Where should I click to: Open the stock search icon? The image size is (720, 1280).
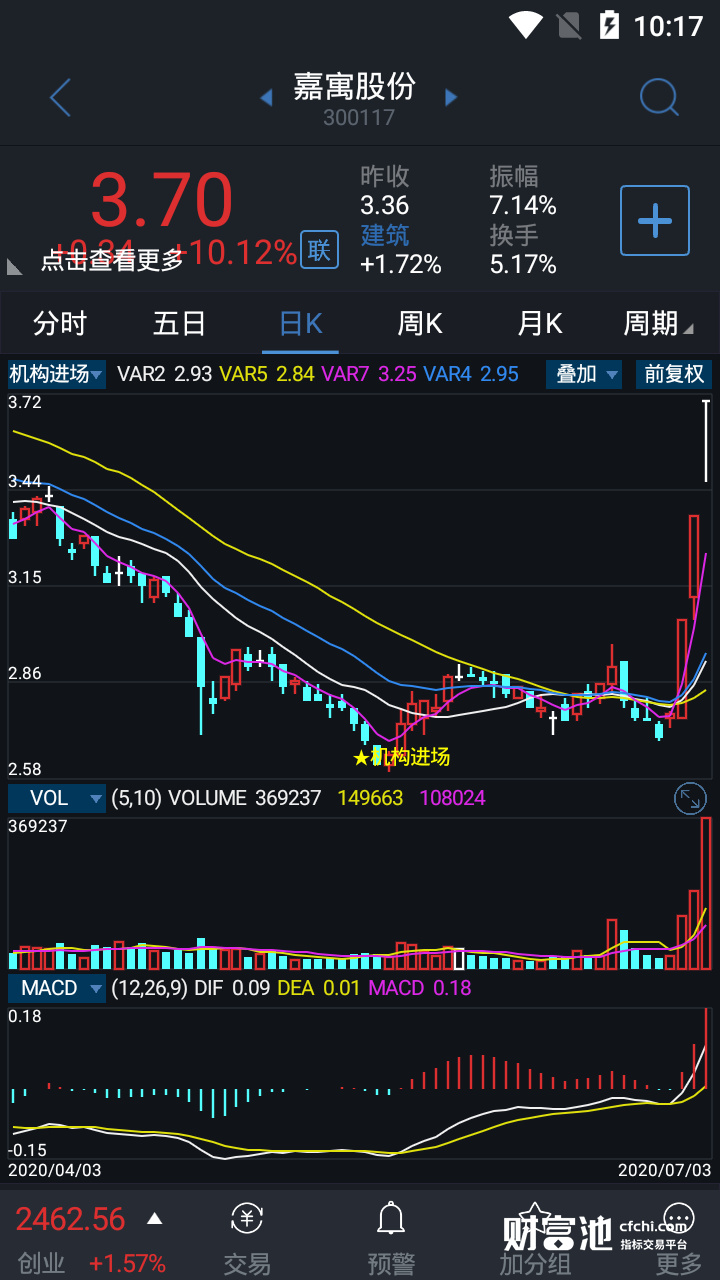pyautogui.click(x=659, y=98)
